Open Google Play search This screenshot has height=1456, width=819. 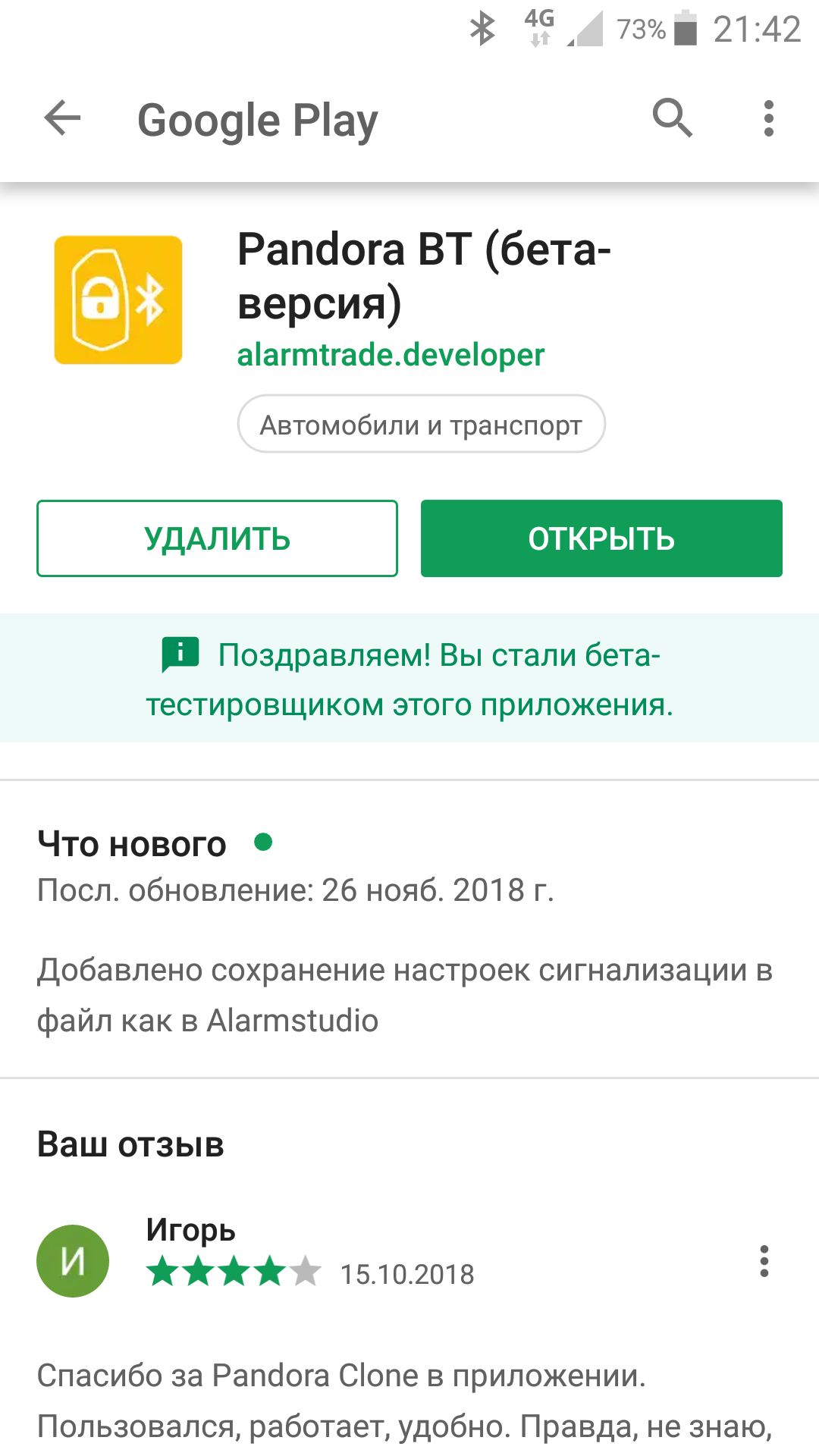(672, 119)
